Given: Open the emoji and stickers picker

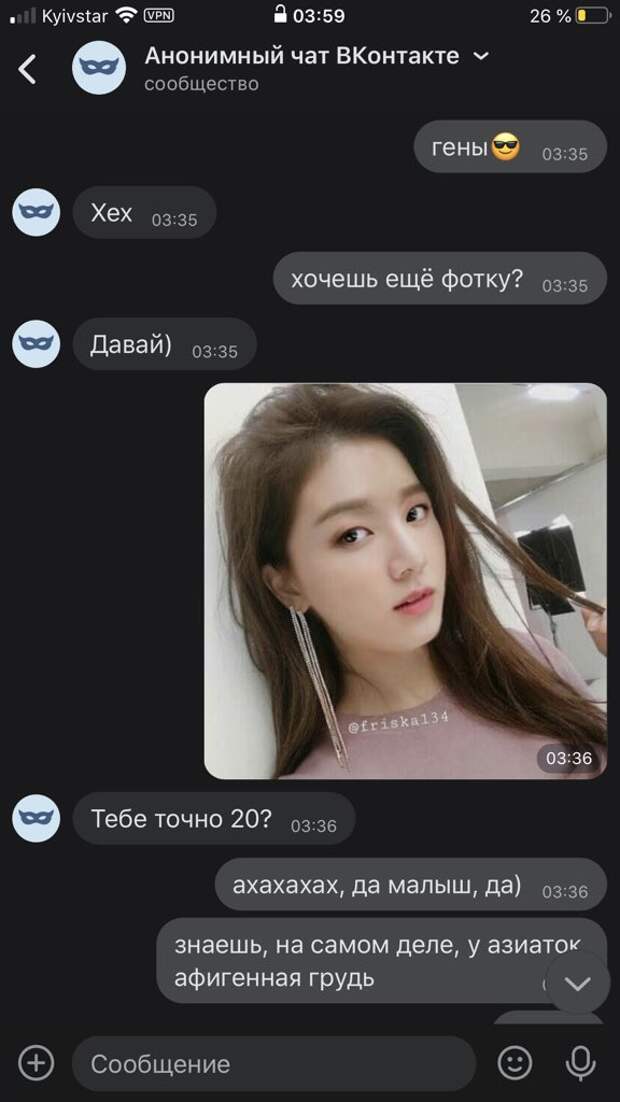Looking at the screenshot, I should click(515, 1063).
